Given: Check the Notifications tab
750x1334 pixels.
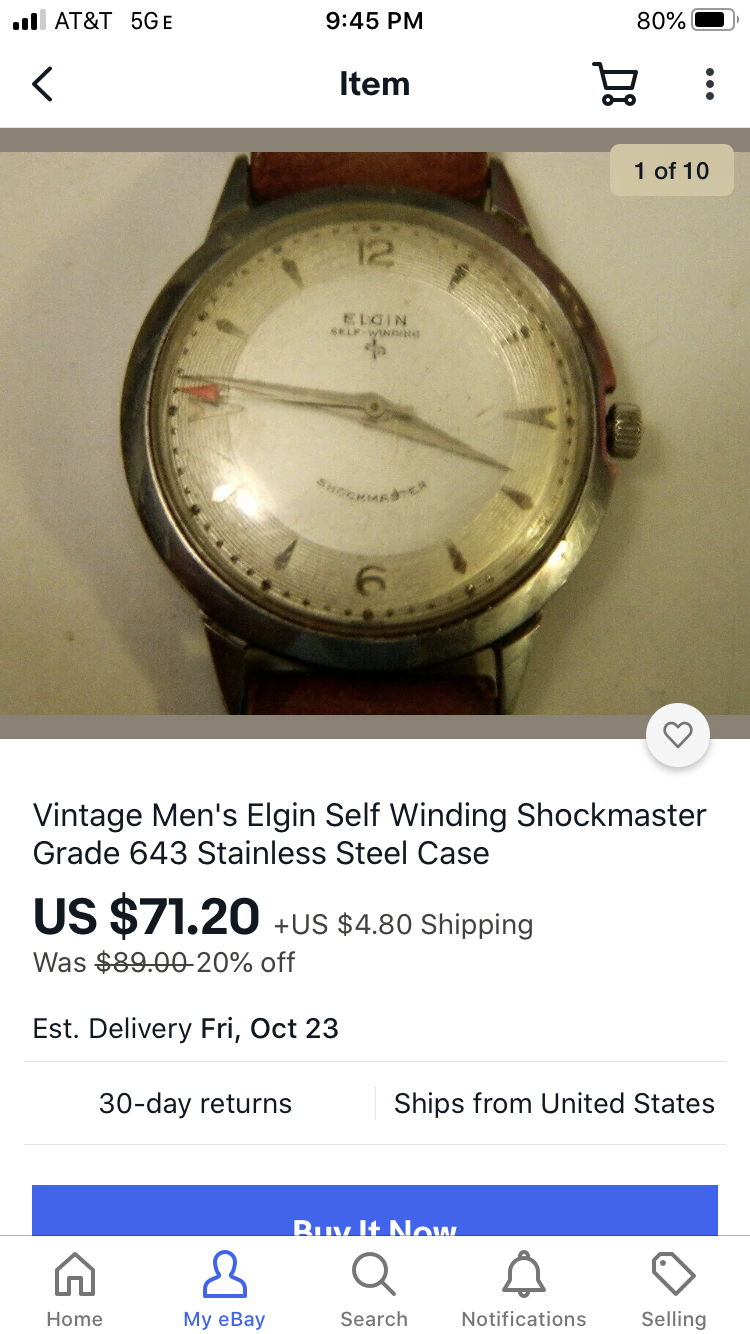Looking at the screenshot, I should pos(524,1290).
